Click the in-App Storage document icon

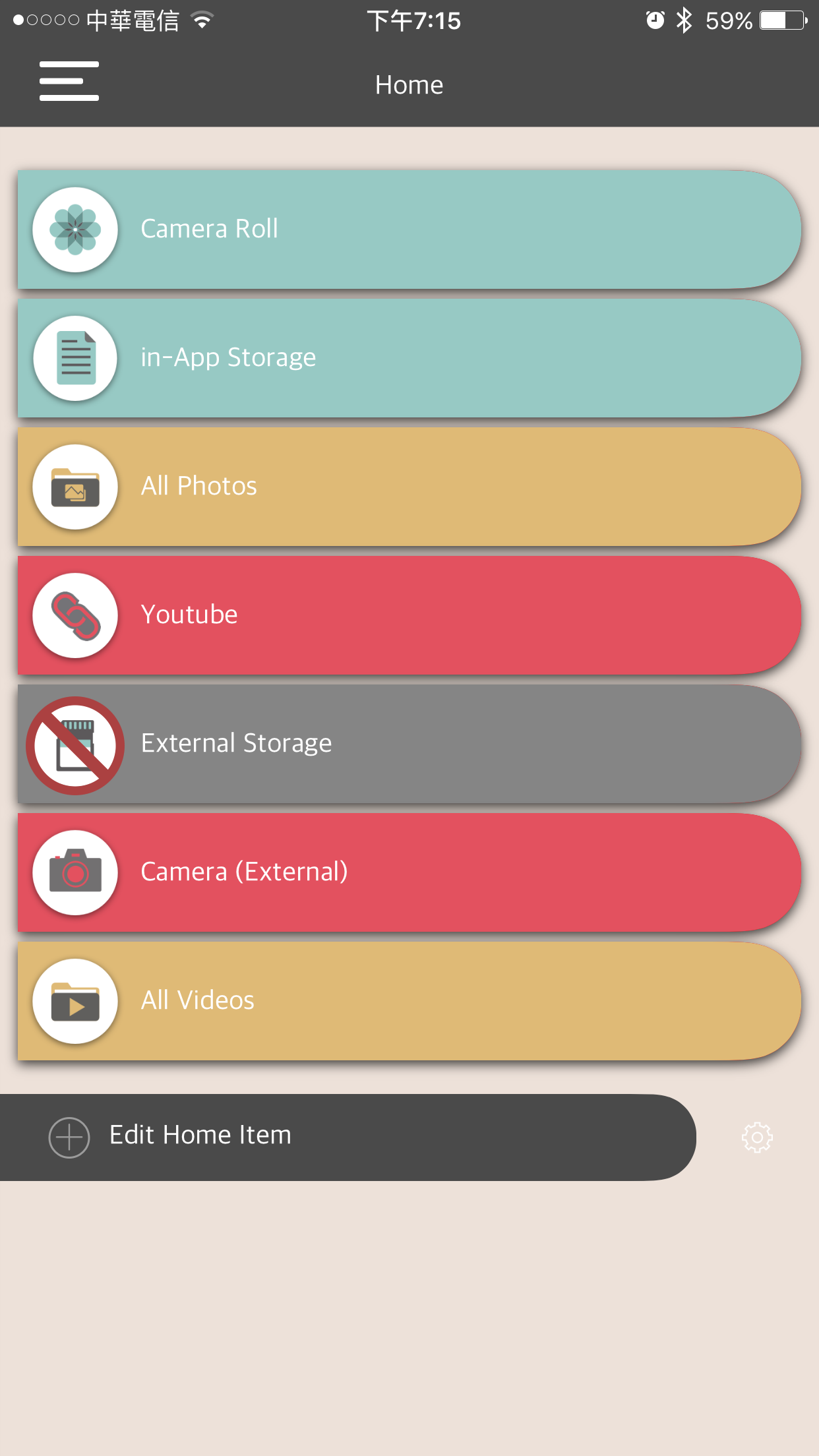coord(75,357)
